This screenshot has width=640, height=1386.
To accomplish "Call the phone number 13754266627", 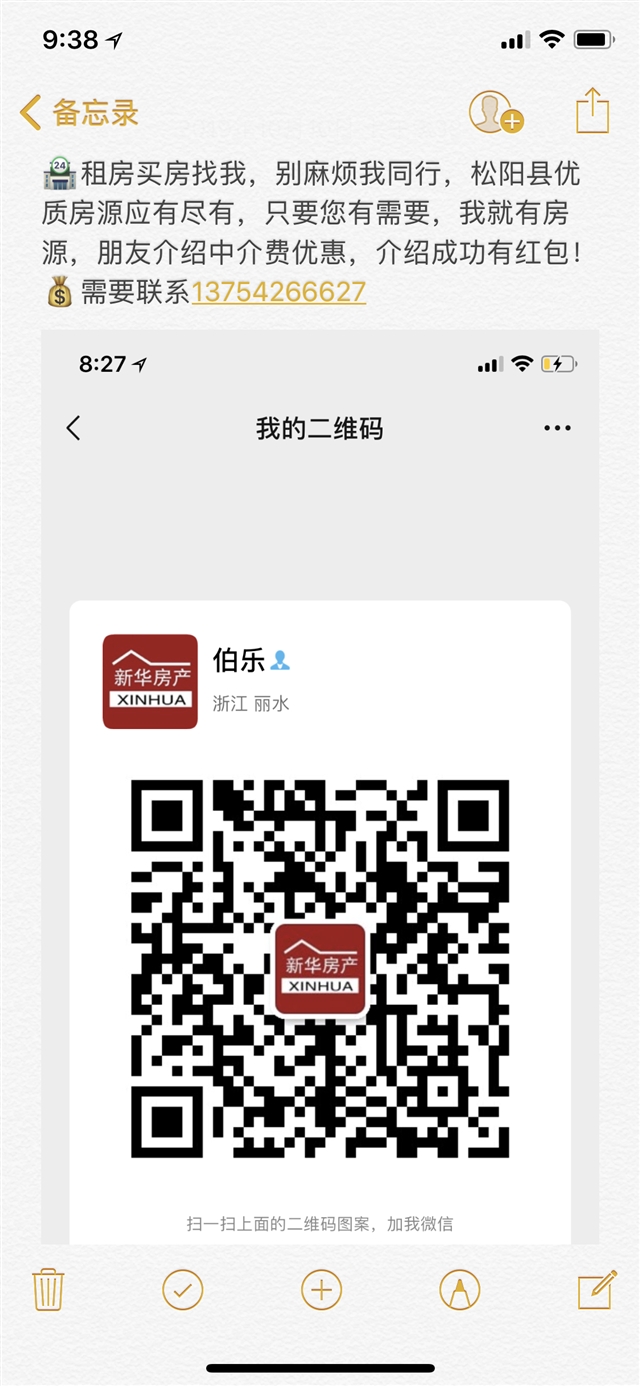I will (x=279, y=292).
